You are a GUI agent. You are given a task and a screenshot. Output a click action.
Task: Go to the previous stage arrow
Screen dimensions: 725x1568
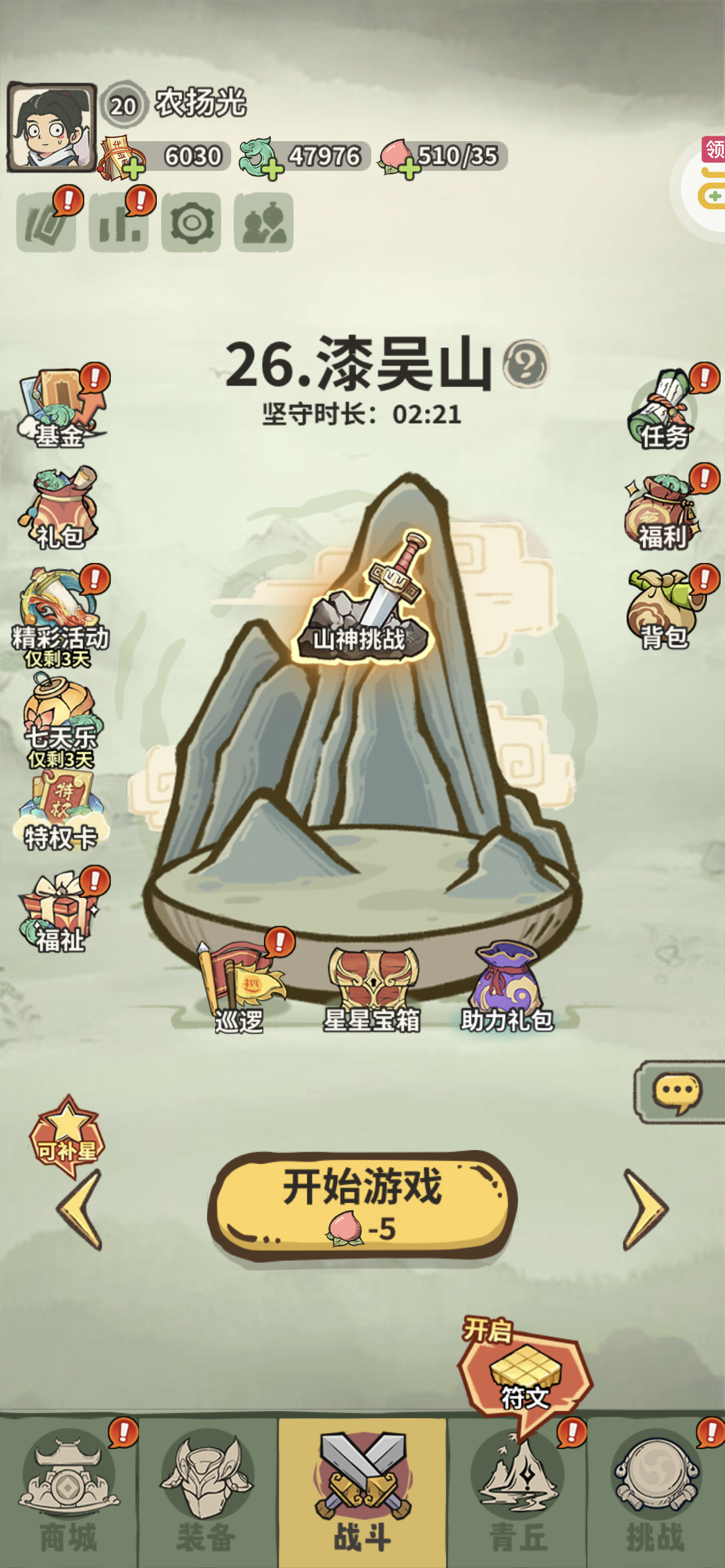pos(80,1209)
